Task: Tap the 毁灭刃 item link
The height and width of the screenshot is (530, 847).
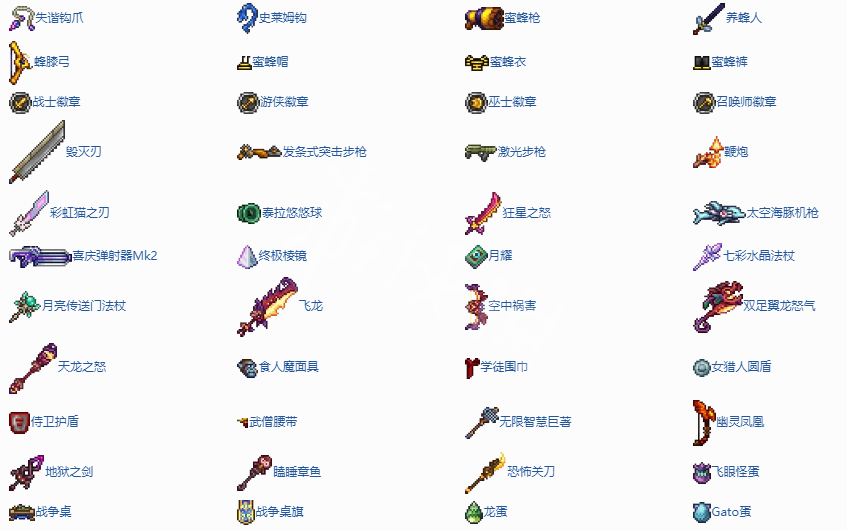Action: coord(83,152)
